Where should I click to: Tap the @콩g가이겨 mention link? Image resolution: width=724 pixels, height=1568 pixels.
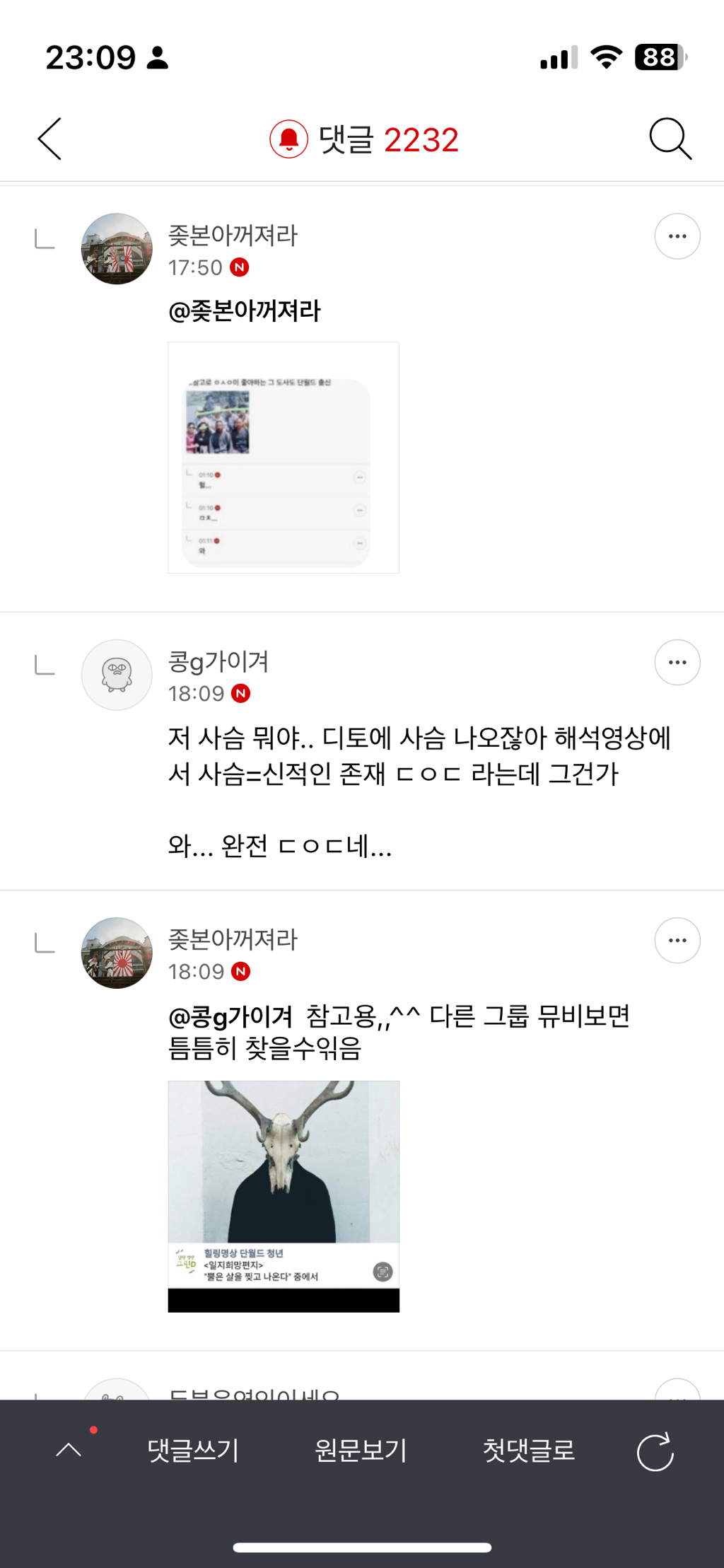click(230, 1017)
